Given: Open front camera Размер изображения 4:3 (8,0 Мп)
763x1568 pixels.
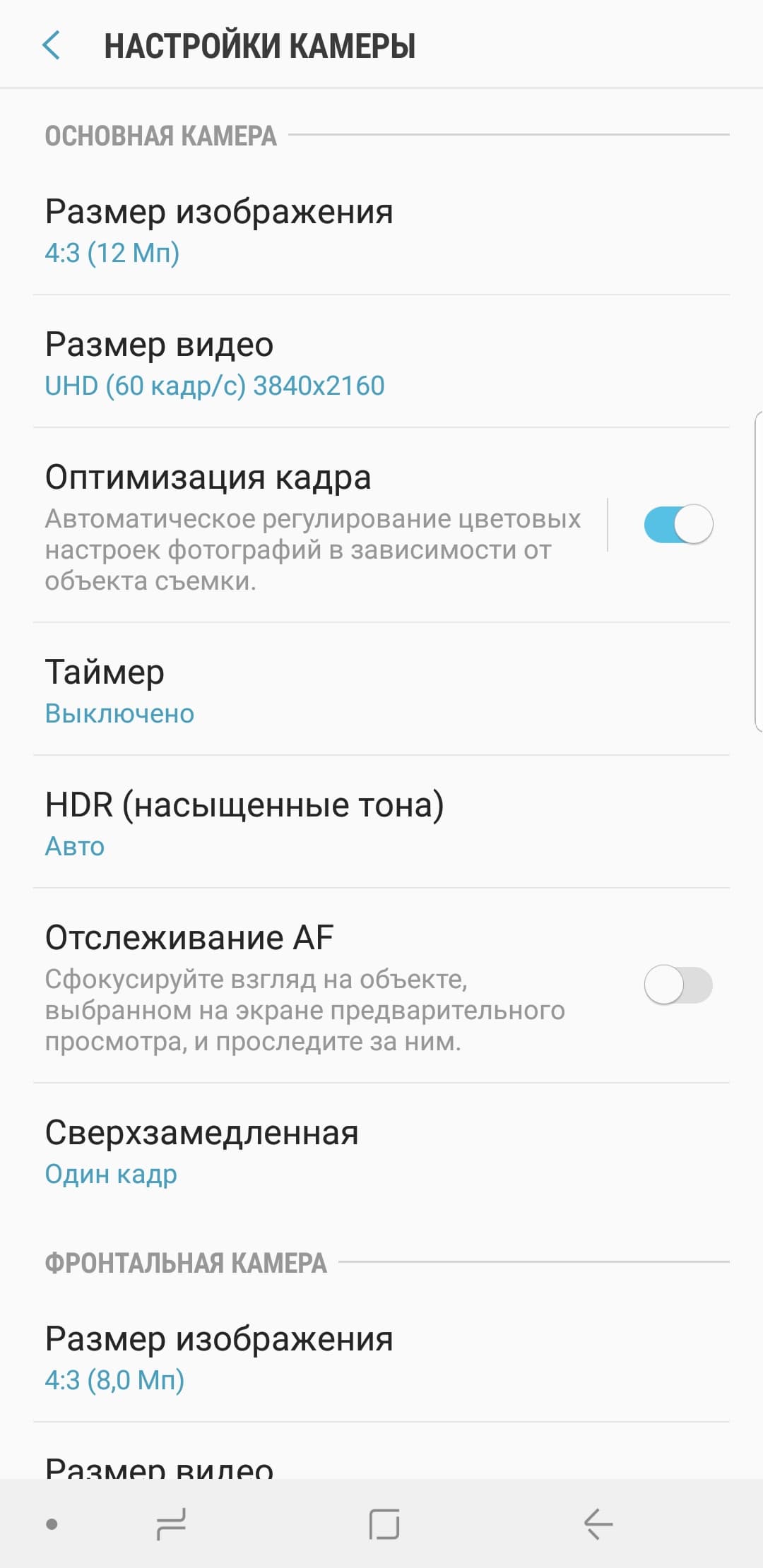Looking at the screenshot, I should 219,1358.
